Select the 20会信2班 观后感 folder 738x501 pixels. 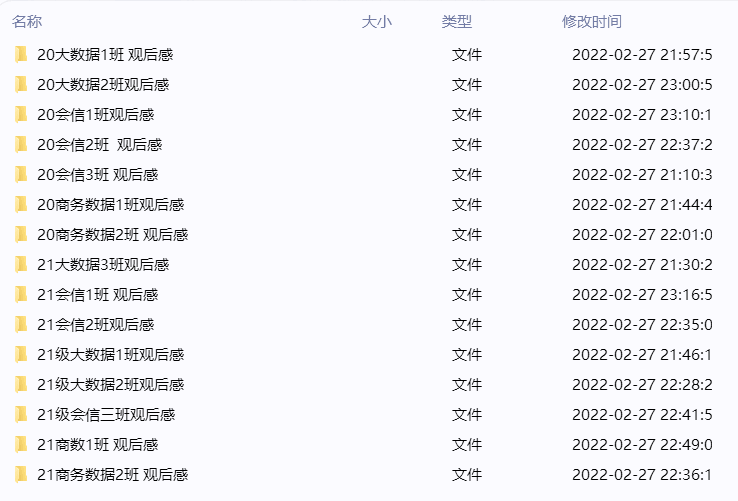[x=99, y=145]
